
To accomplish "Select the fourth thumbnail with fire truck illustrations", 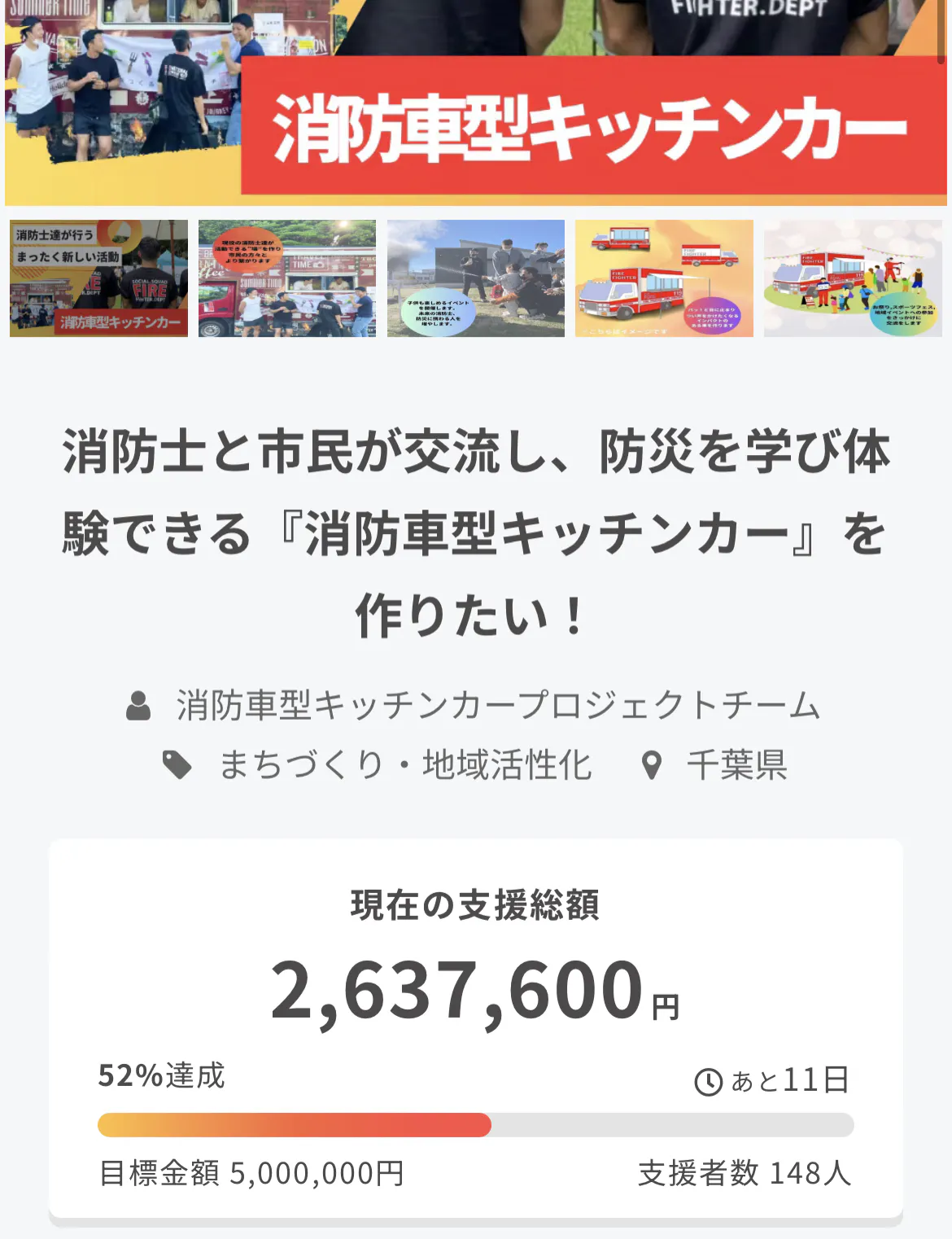I will (664, 278).
